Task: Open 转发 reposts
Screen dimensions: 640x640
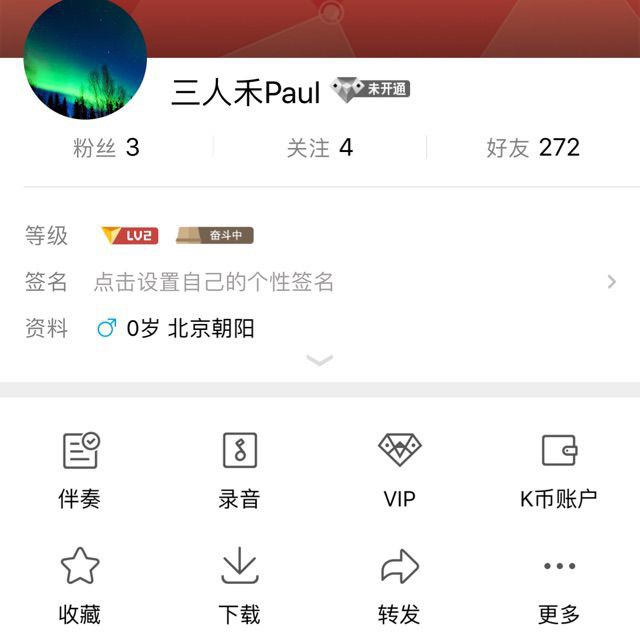Action: [399, 585]
